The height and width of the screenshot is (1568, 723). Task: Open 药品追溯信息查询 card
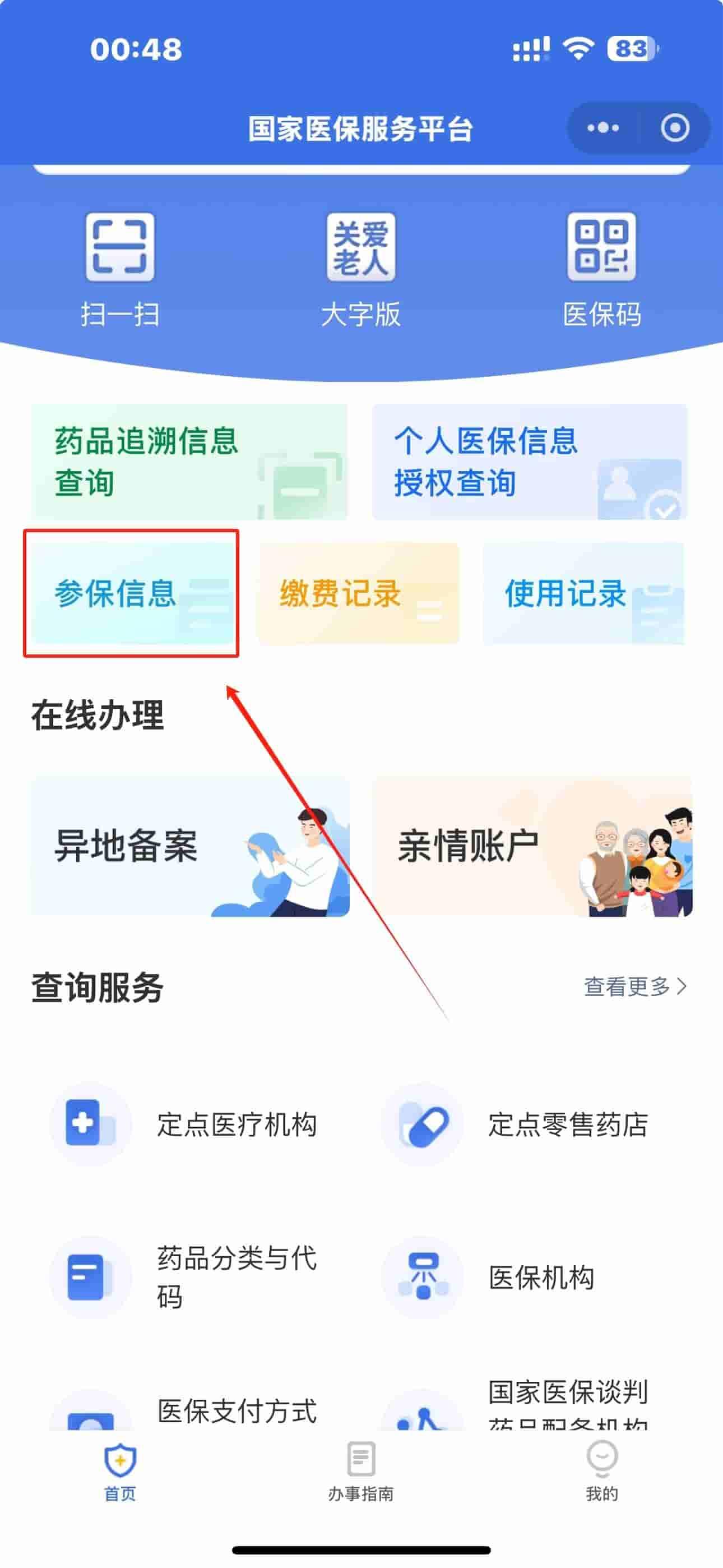point(189,462)
